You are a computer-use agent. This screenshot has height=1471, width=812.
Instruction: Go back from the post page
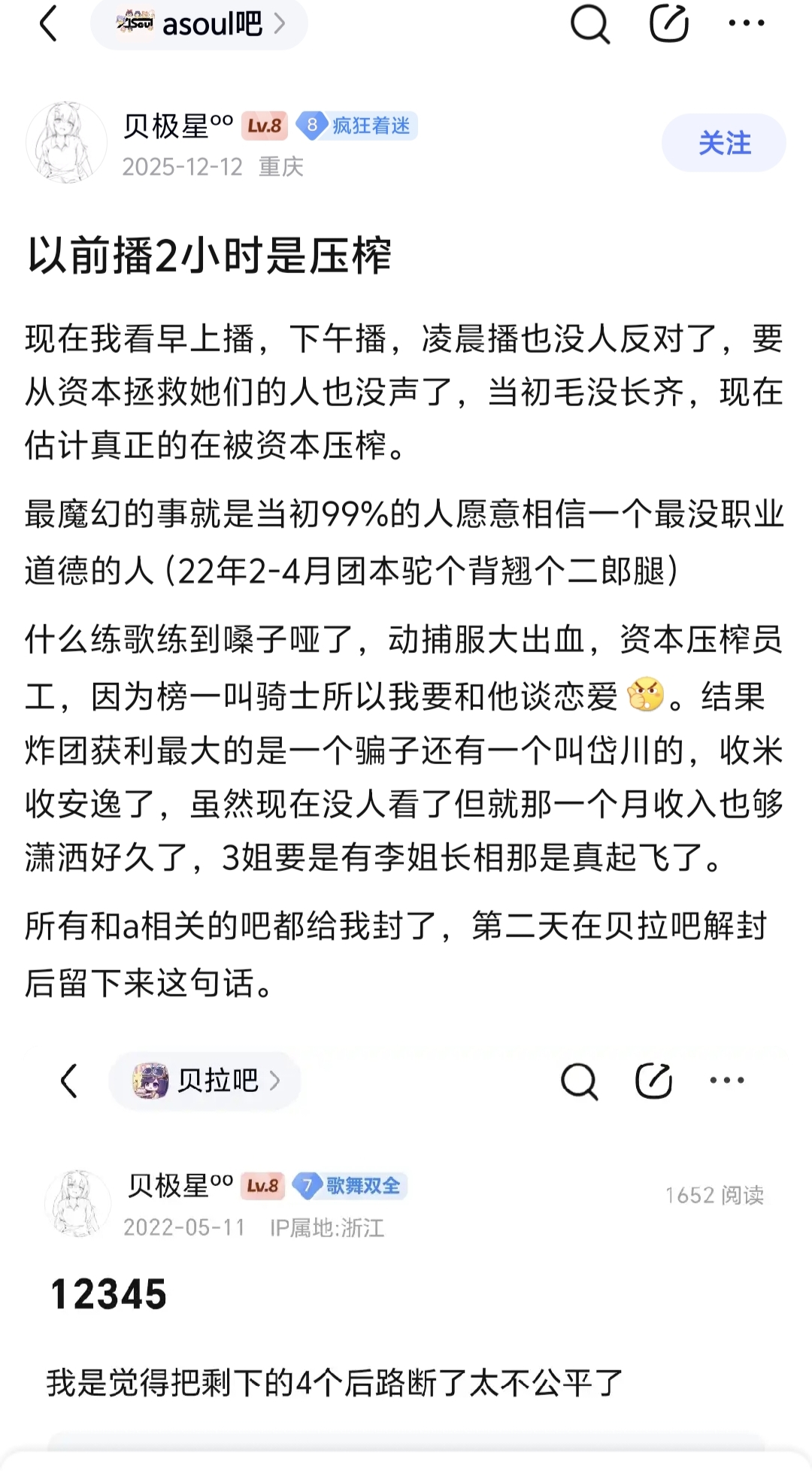49,24
